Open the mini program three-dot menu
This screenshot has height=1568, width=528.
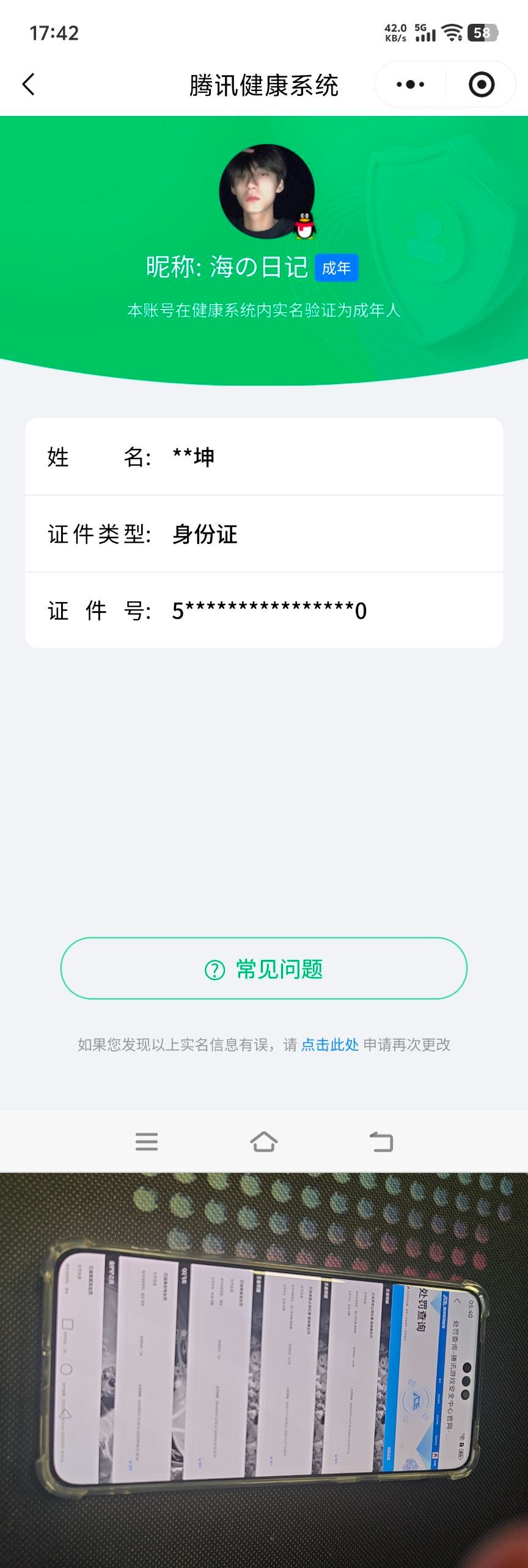coord(410,84)
